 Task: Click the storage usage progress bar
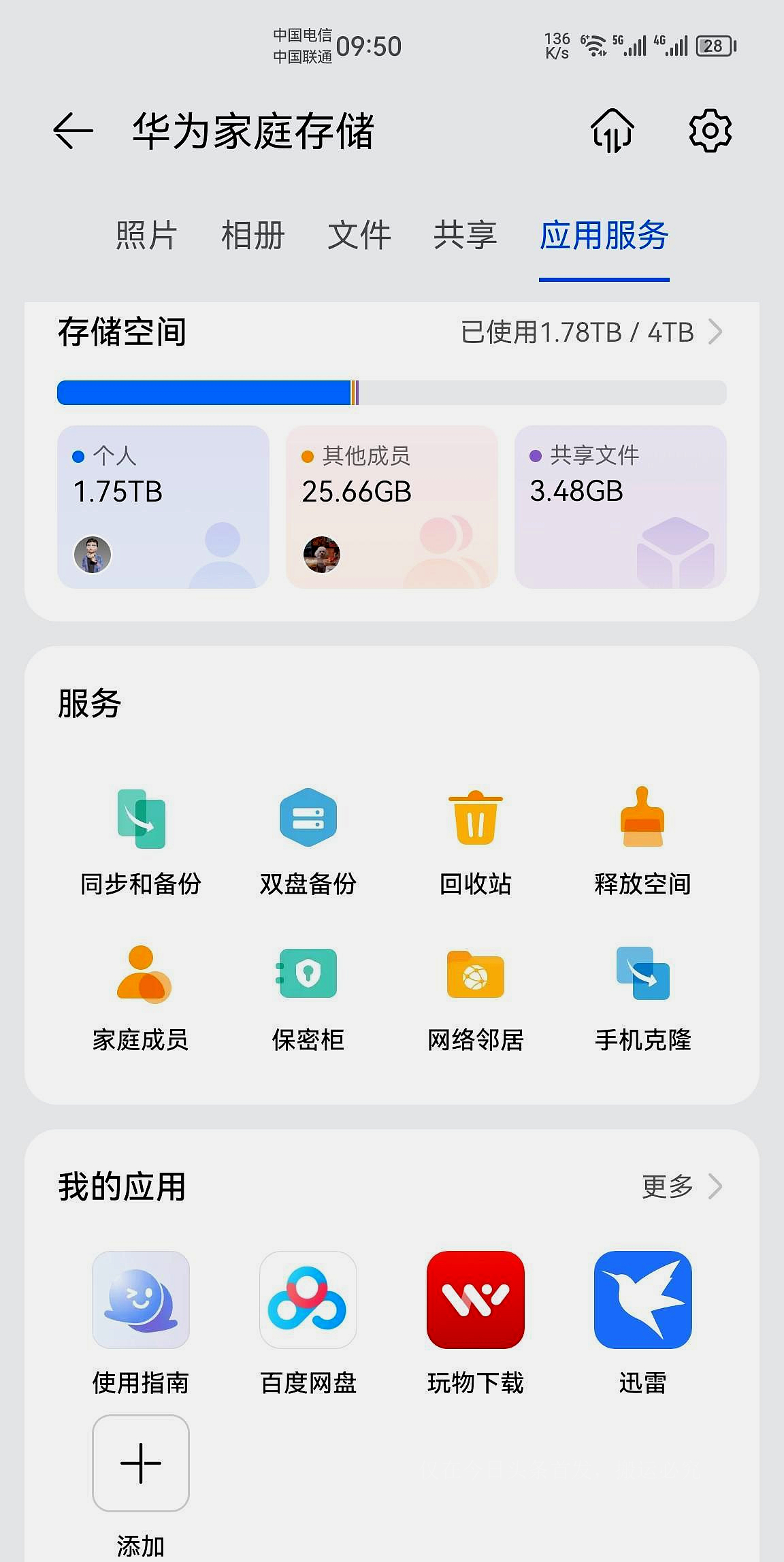click(x=392, y=389)
